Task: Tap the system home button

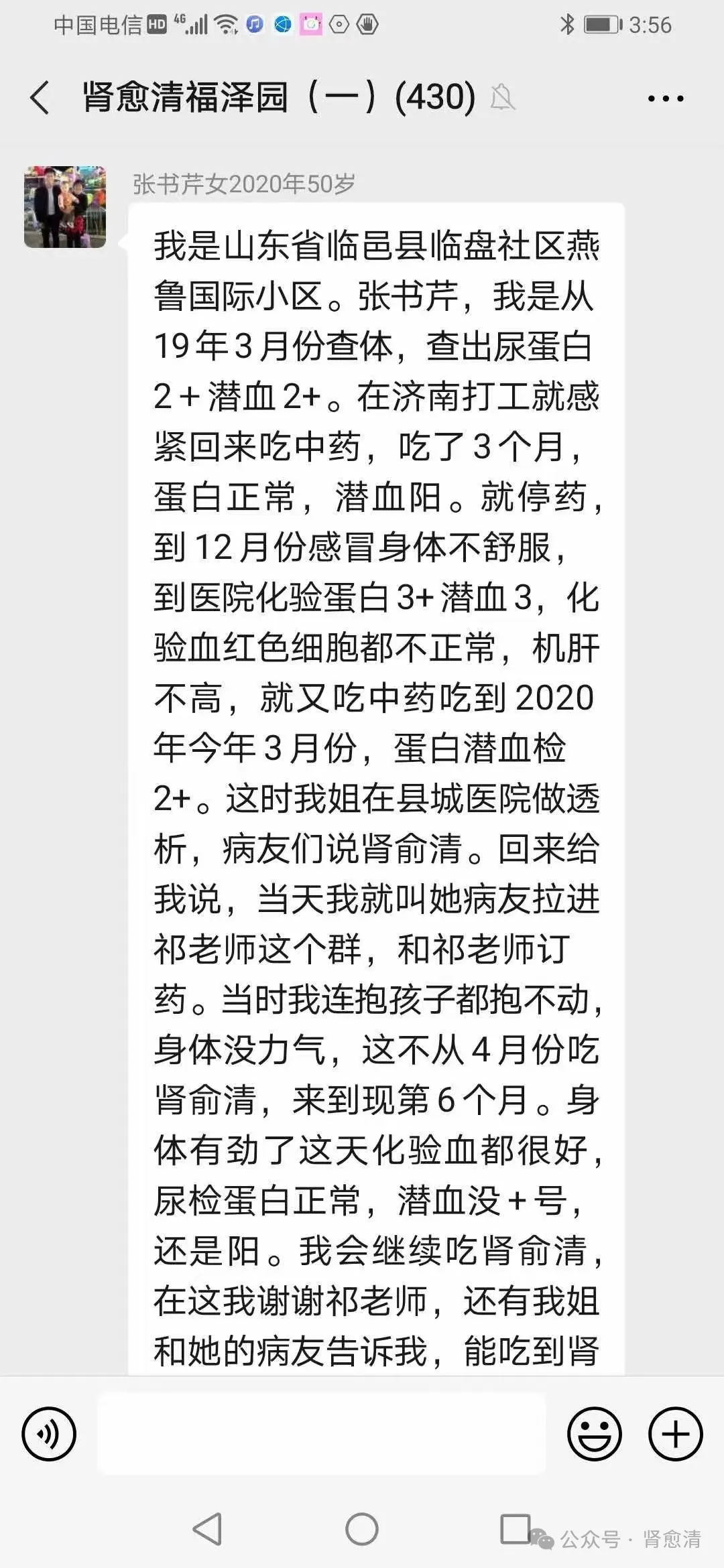Action: 362,1530
